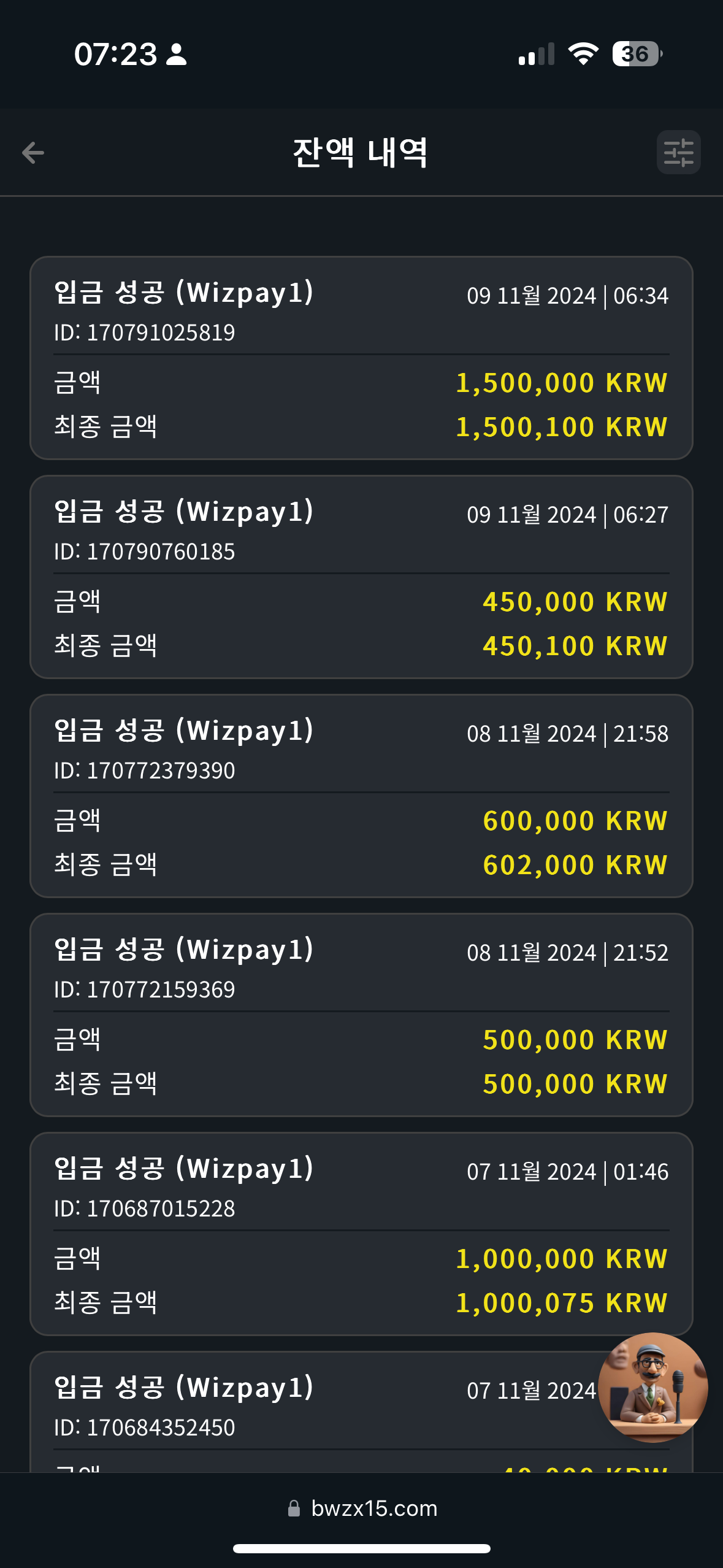Open deposit record ID 170772159369
Viewport: 723px width, 1568px height.
361,1015
